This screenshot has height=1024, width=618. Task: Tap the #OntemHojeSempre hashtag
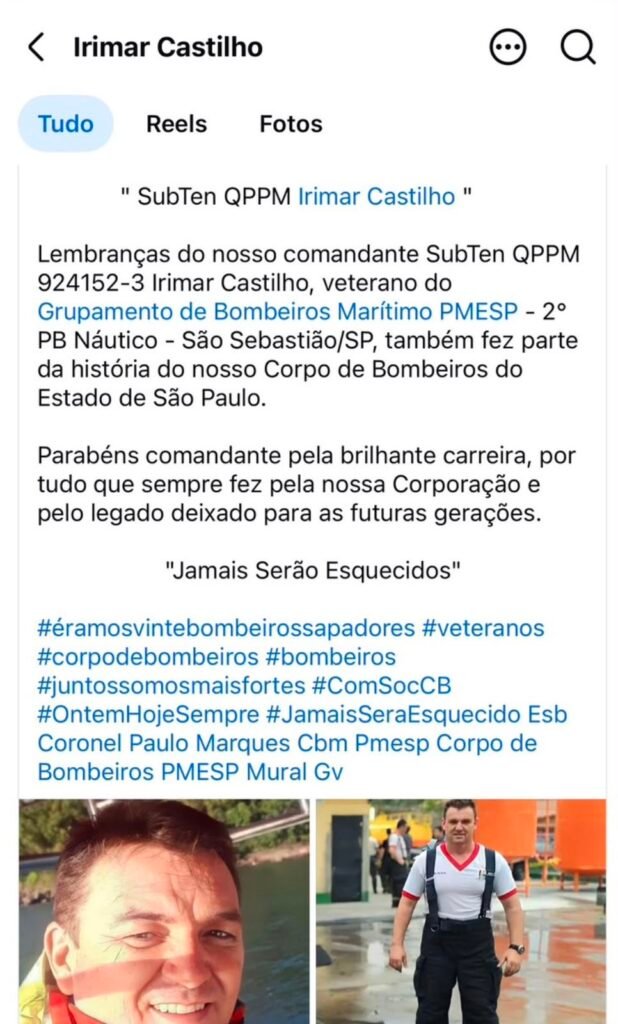[148, 714]
